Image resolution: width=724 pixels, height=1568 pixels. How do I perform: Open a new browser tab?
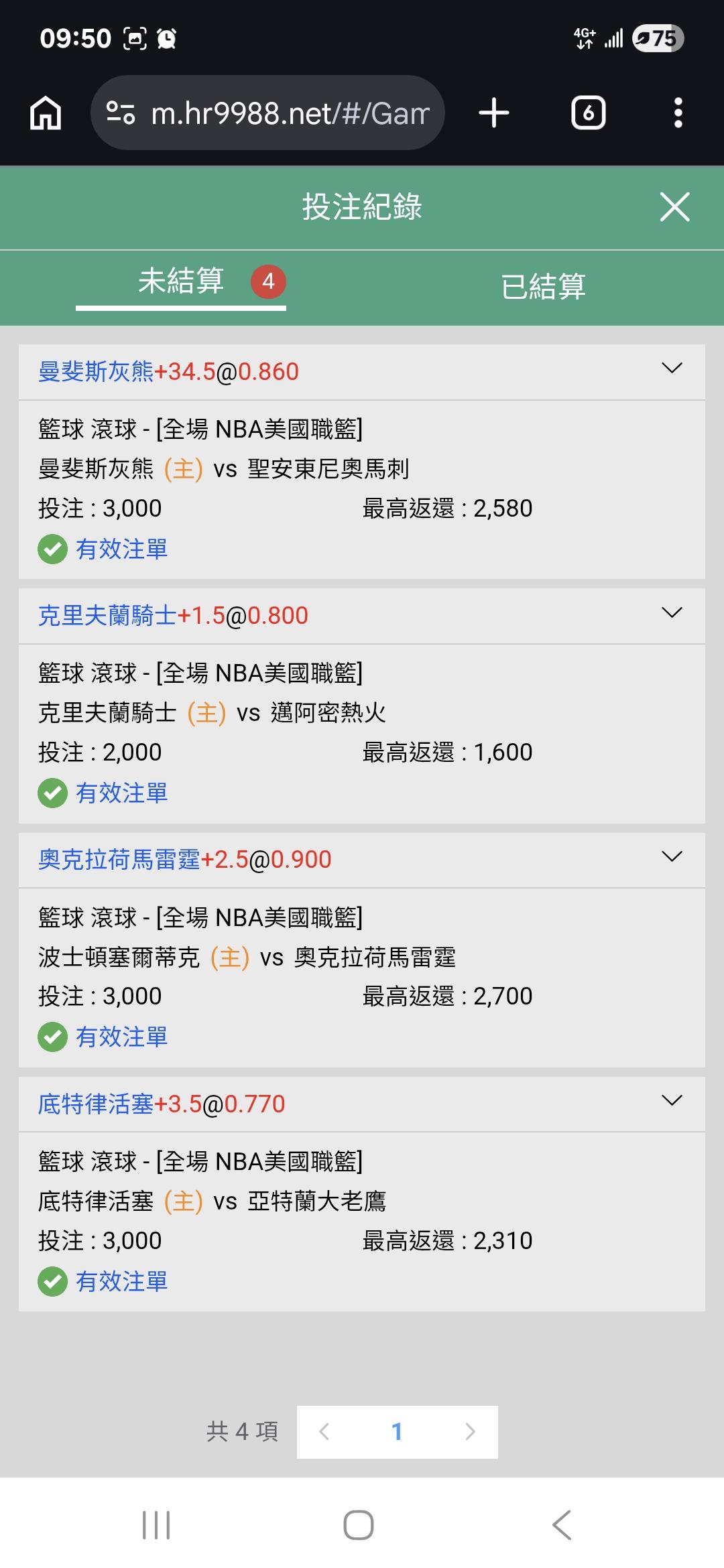[494, 113]
